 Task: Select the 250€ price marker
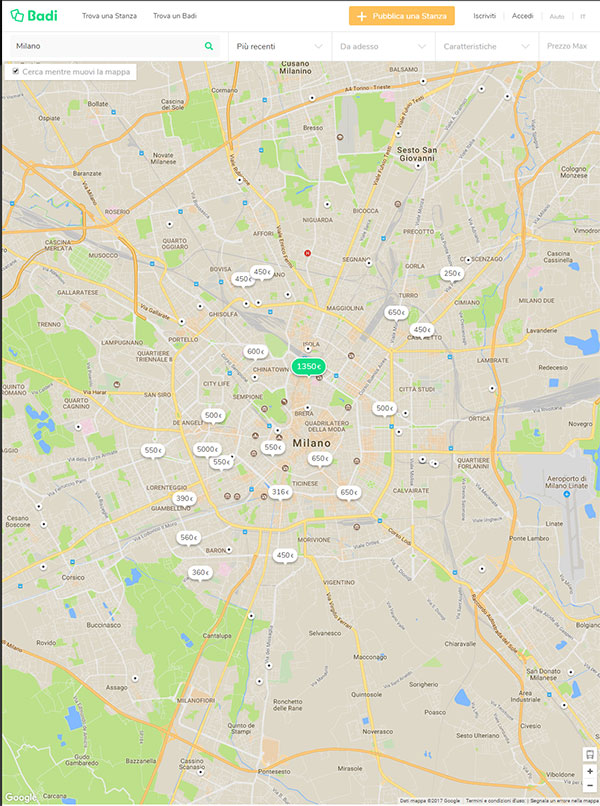(x=452, y=273)
